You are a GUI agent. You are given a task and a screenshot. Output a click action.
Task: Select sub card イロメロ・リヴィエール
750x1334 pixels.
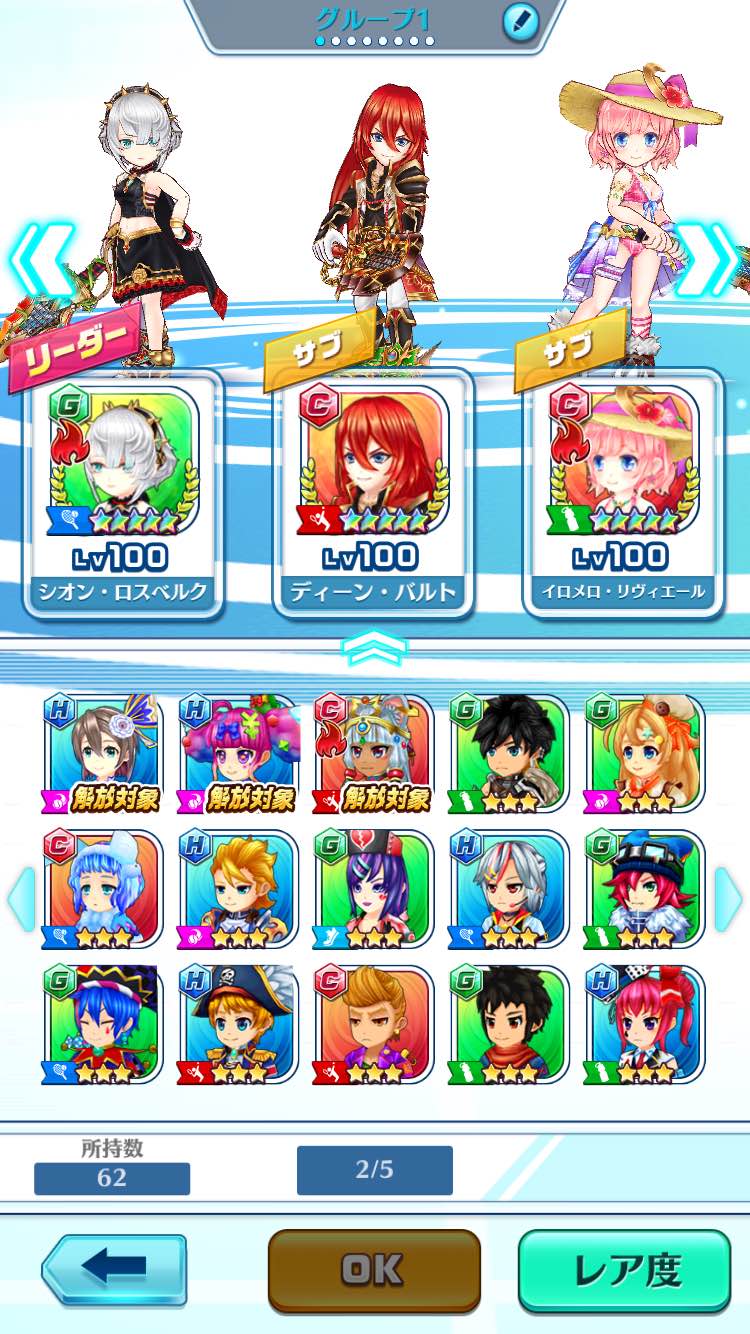[623, 494]
